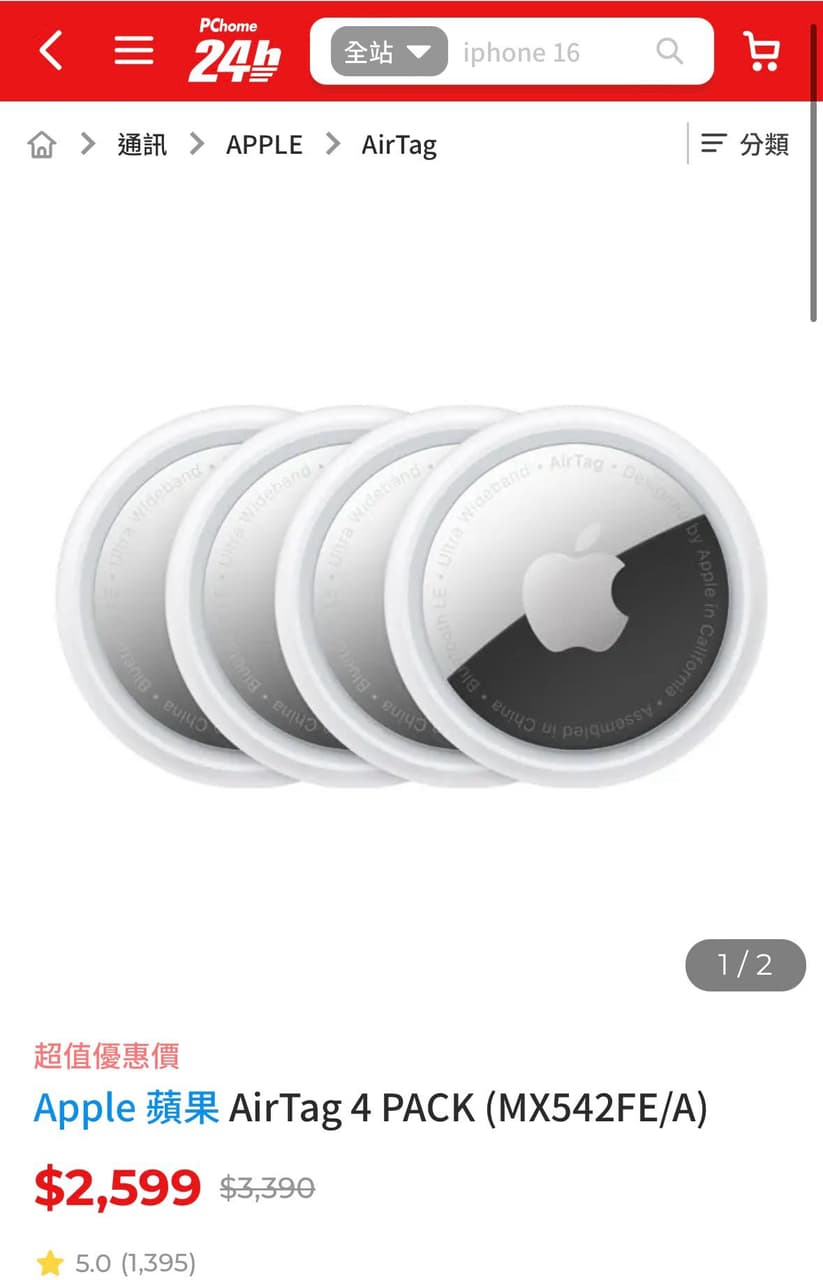Viewport: 823px width, 1280px height.
Task: Focus the iphone 16 search field
Action: click(x=545, y=52)
